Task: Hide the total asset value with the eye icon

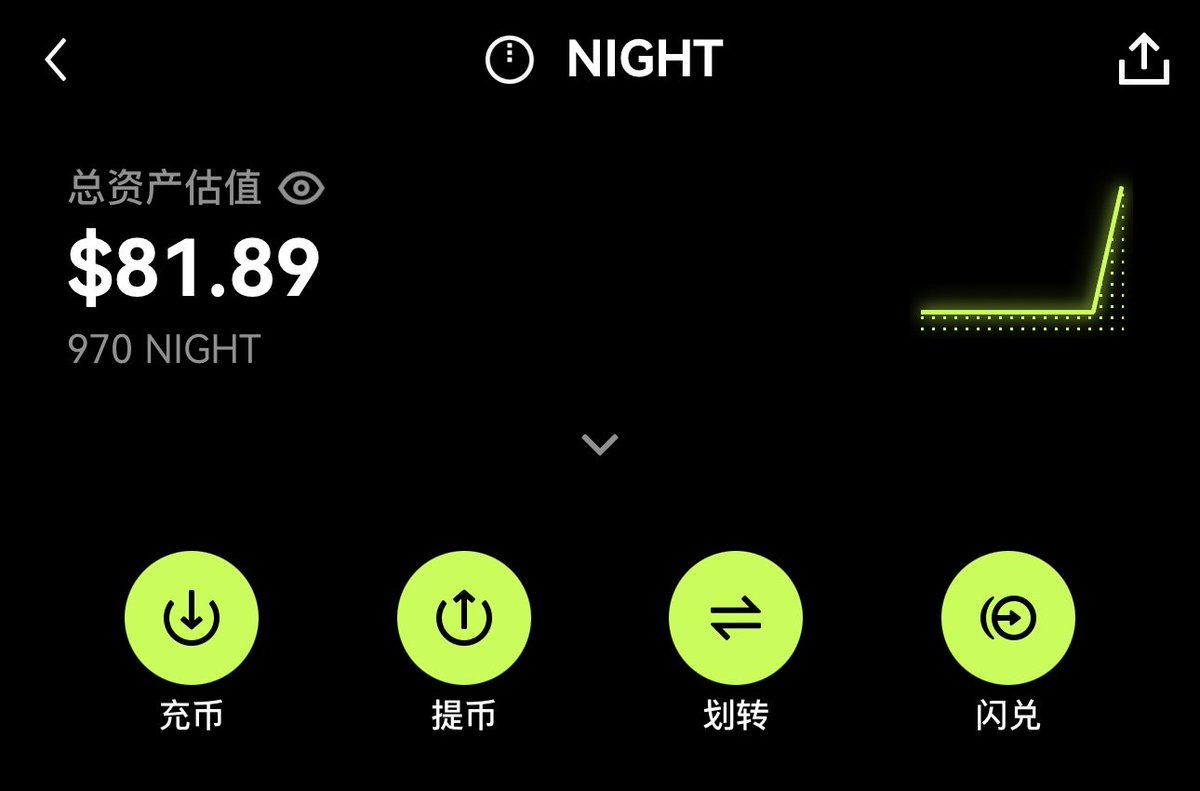Action: (301, 188)
